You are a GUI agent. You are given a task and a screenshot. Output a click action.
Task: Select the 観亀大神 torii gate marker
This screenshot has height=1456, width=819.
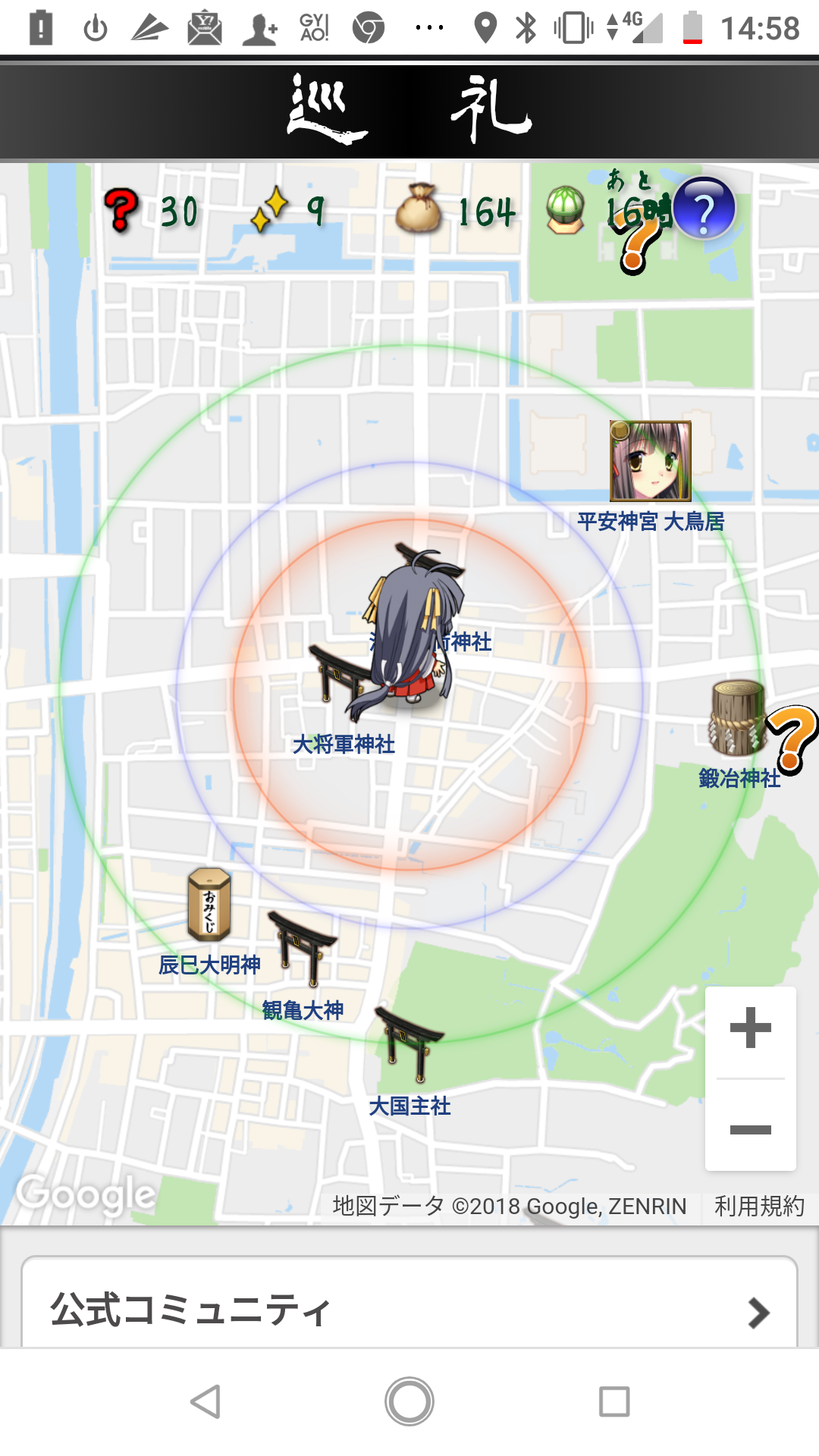click(302, 947)
